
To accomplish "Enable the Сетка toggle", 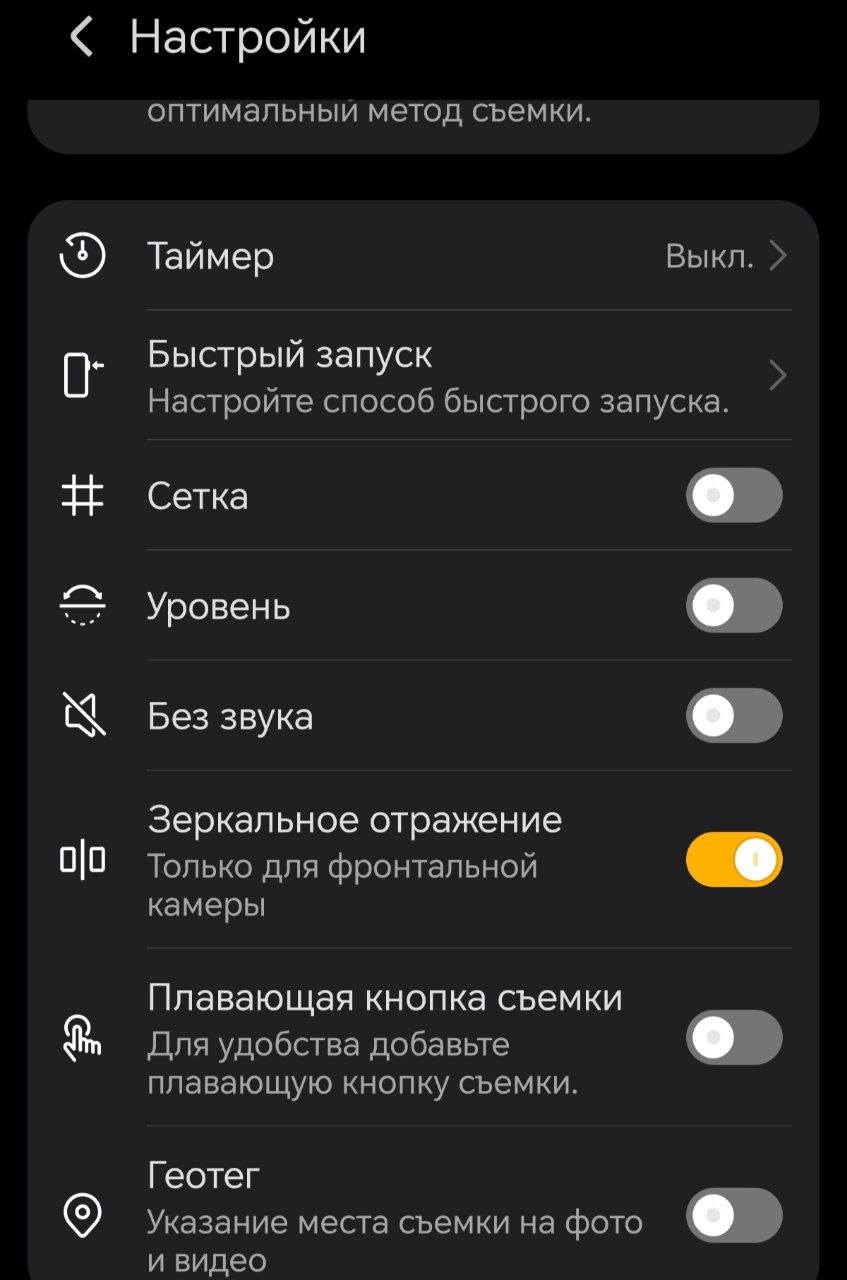I will coord(733,495).
